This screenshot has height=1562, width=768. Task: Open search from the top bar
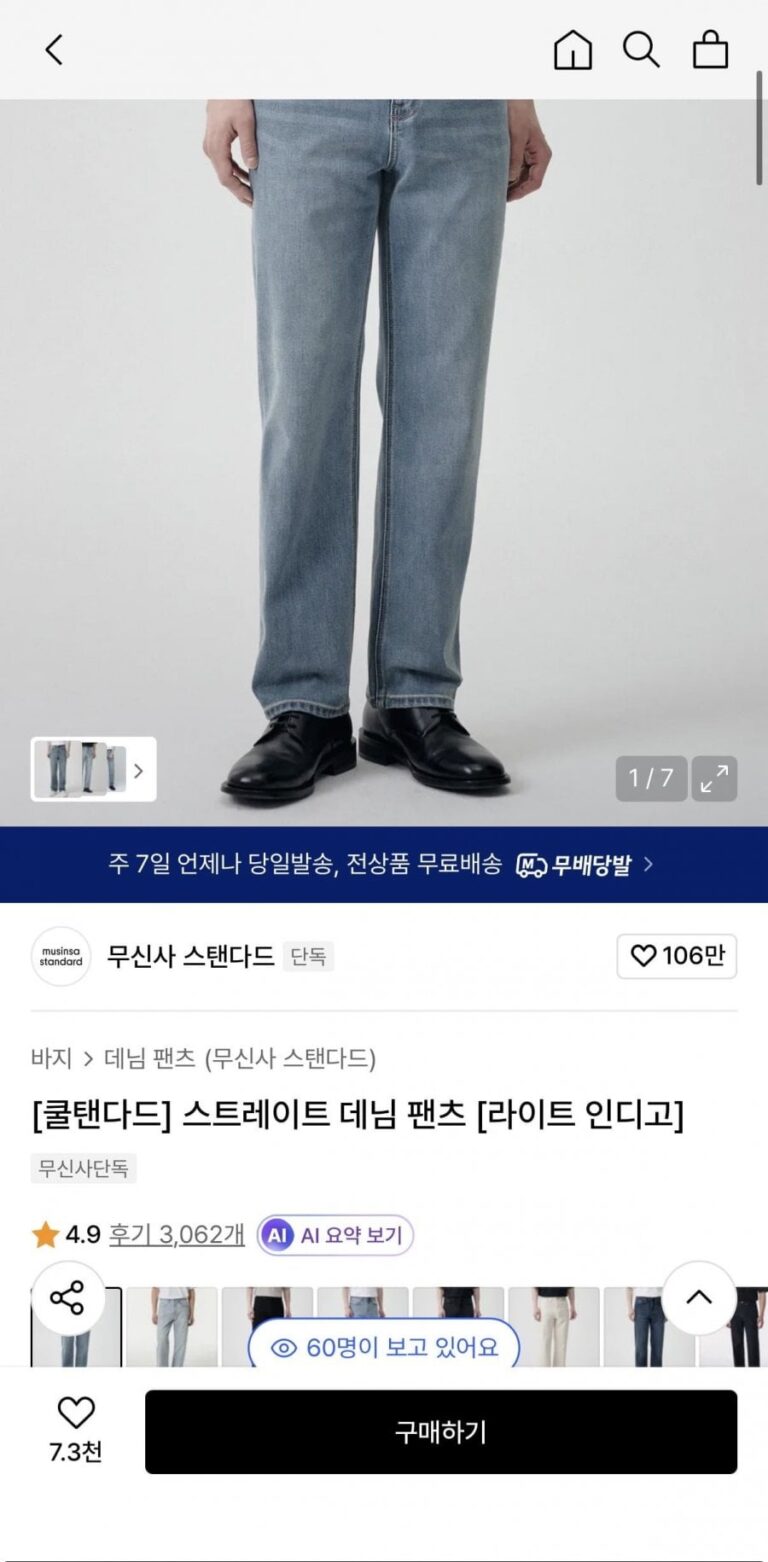(641, 49)
